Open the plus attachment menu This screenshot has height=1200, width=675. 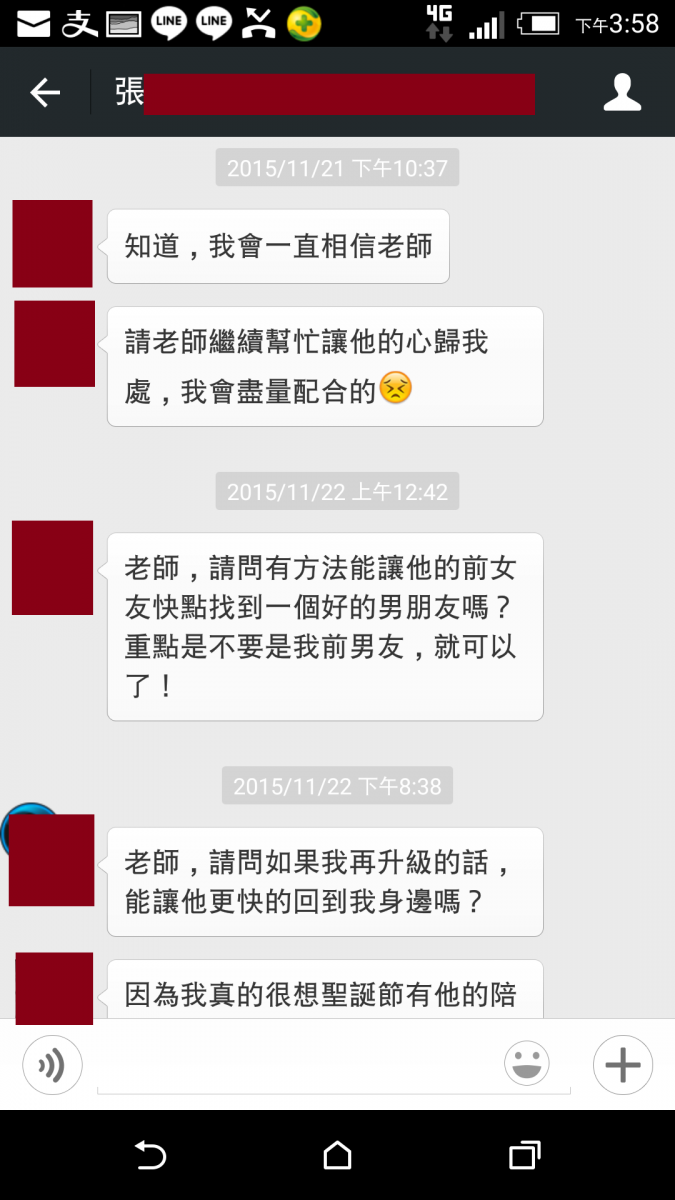pos(623,1065)
